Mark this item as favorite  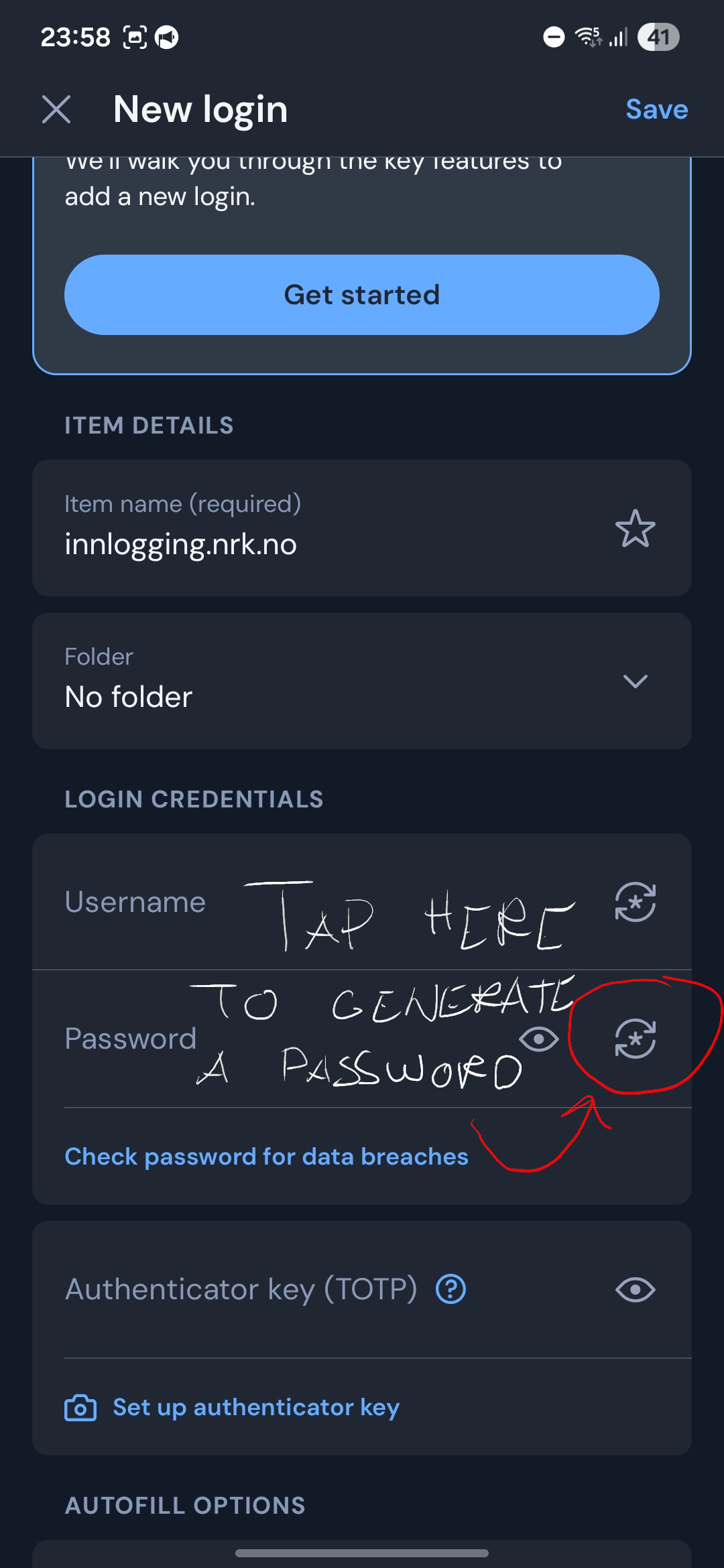635,528
